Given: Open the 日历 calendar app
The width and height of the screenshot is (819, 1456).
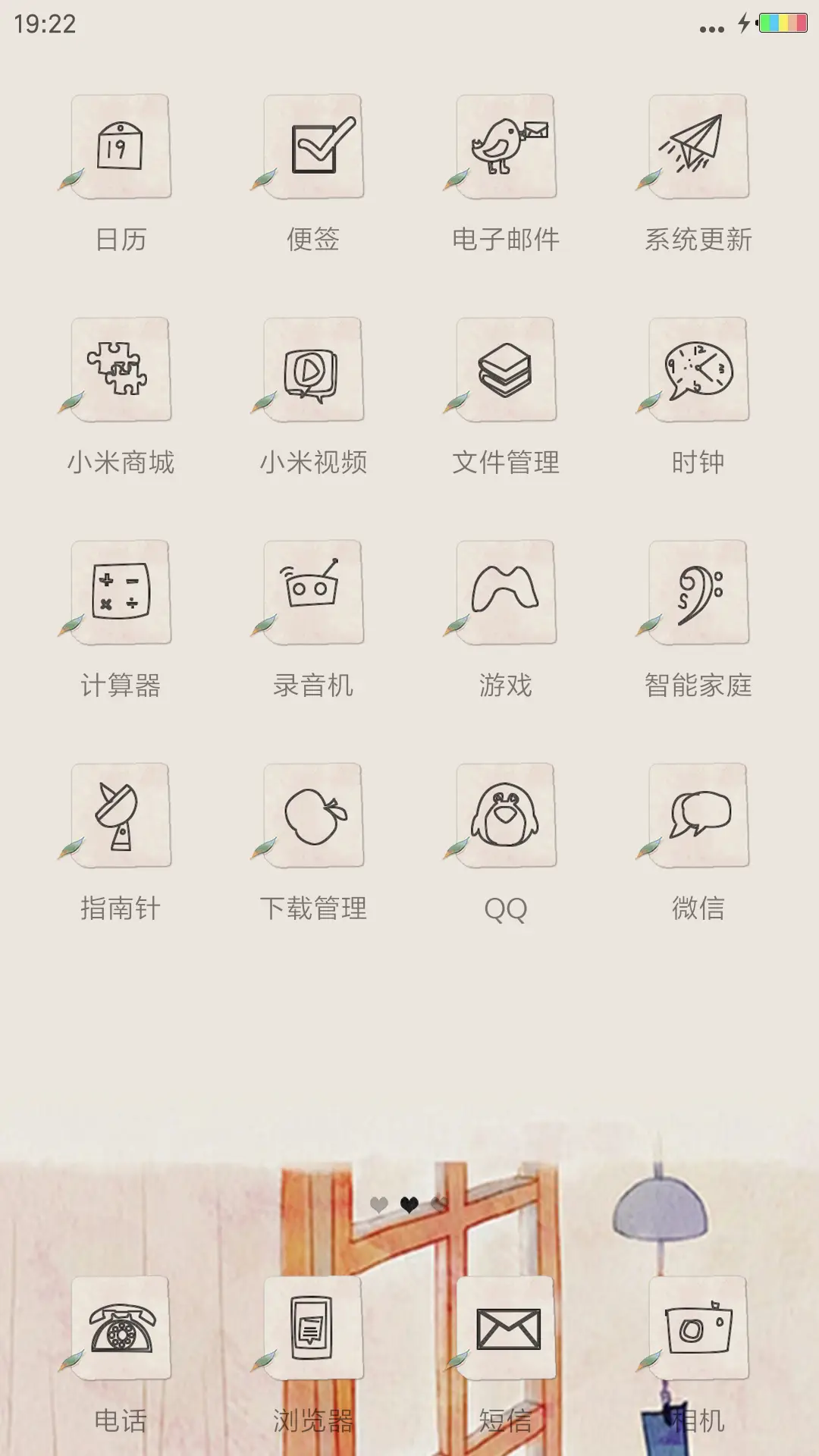Looking at the screenshot, I should tap(121, 148).
